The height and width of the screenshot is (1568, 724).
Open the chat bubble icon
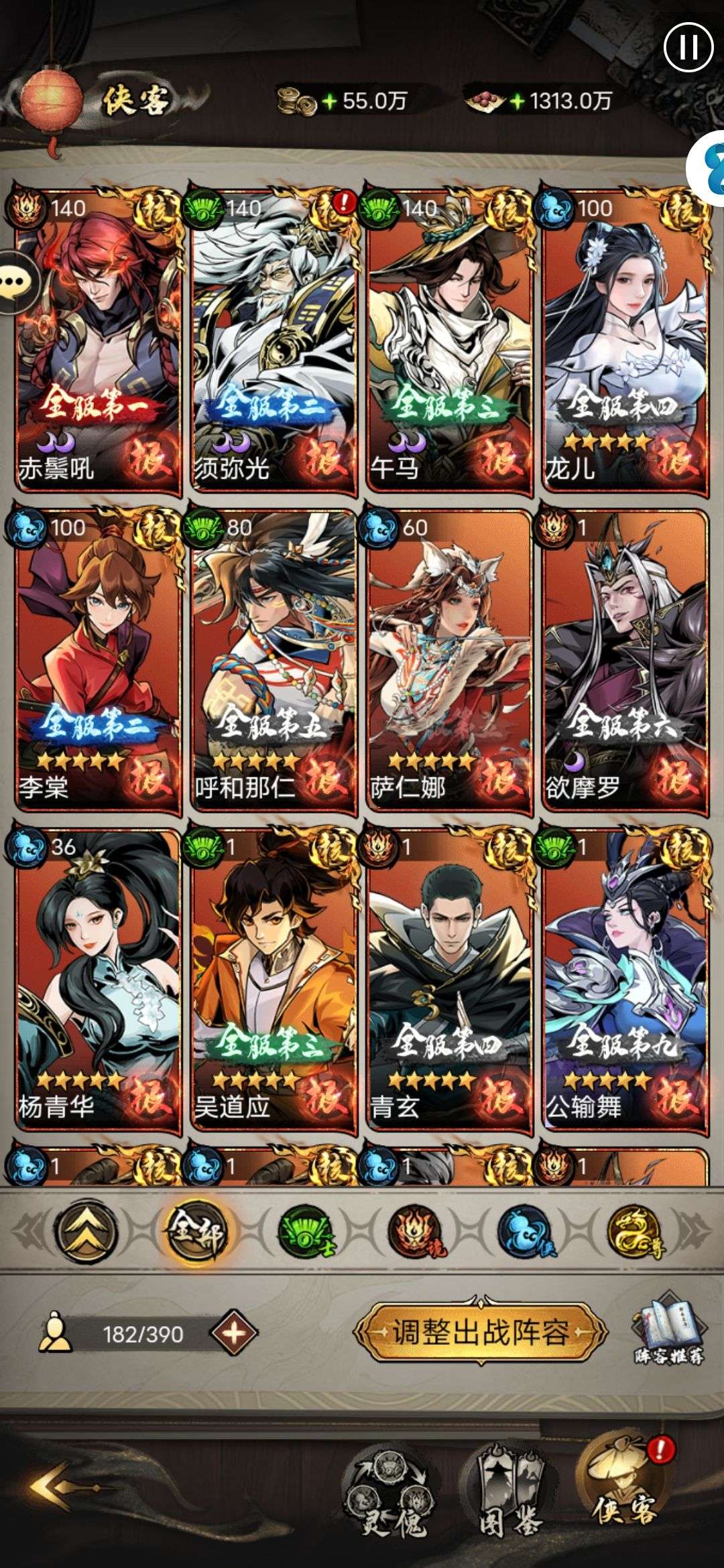coord(13,283)
